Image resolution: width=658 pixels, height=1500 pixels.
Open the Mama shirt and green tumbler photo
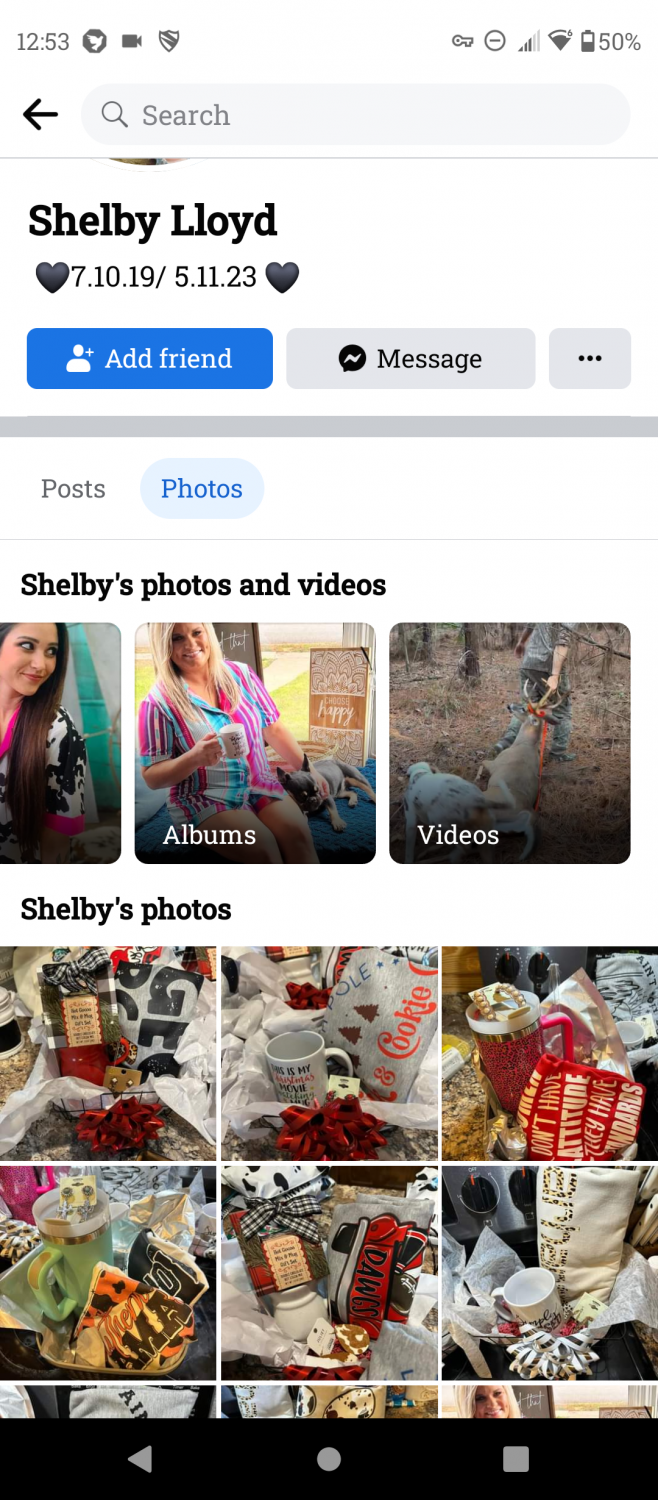click(108, 1273)
